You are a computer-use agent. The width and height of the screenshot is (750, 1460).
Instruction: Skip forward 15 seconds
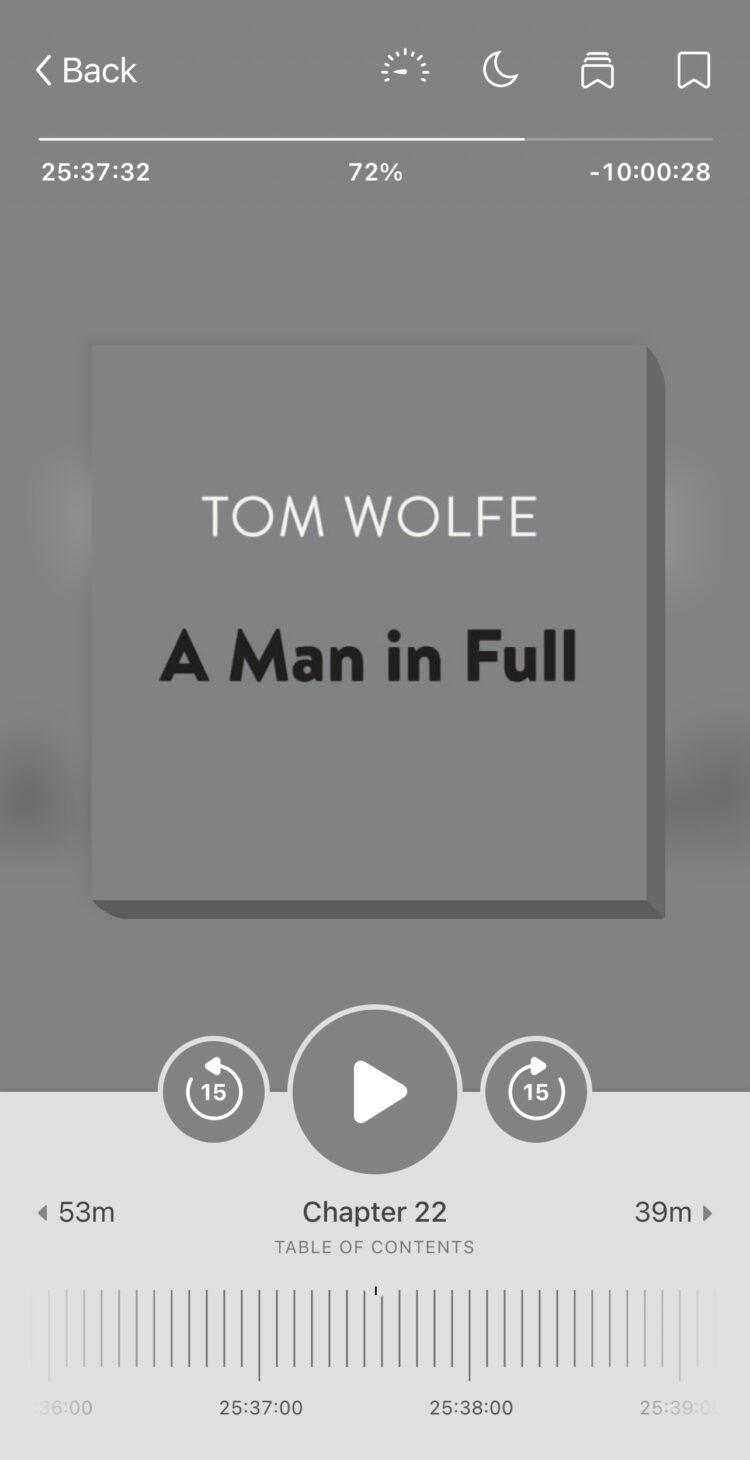coord(536,1091)
